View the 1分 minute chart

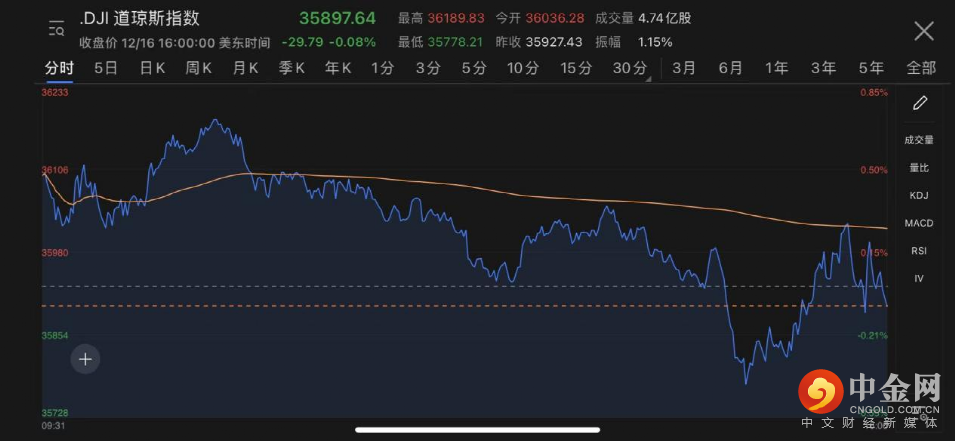382,68
